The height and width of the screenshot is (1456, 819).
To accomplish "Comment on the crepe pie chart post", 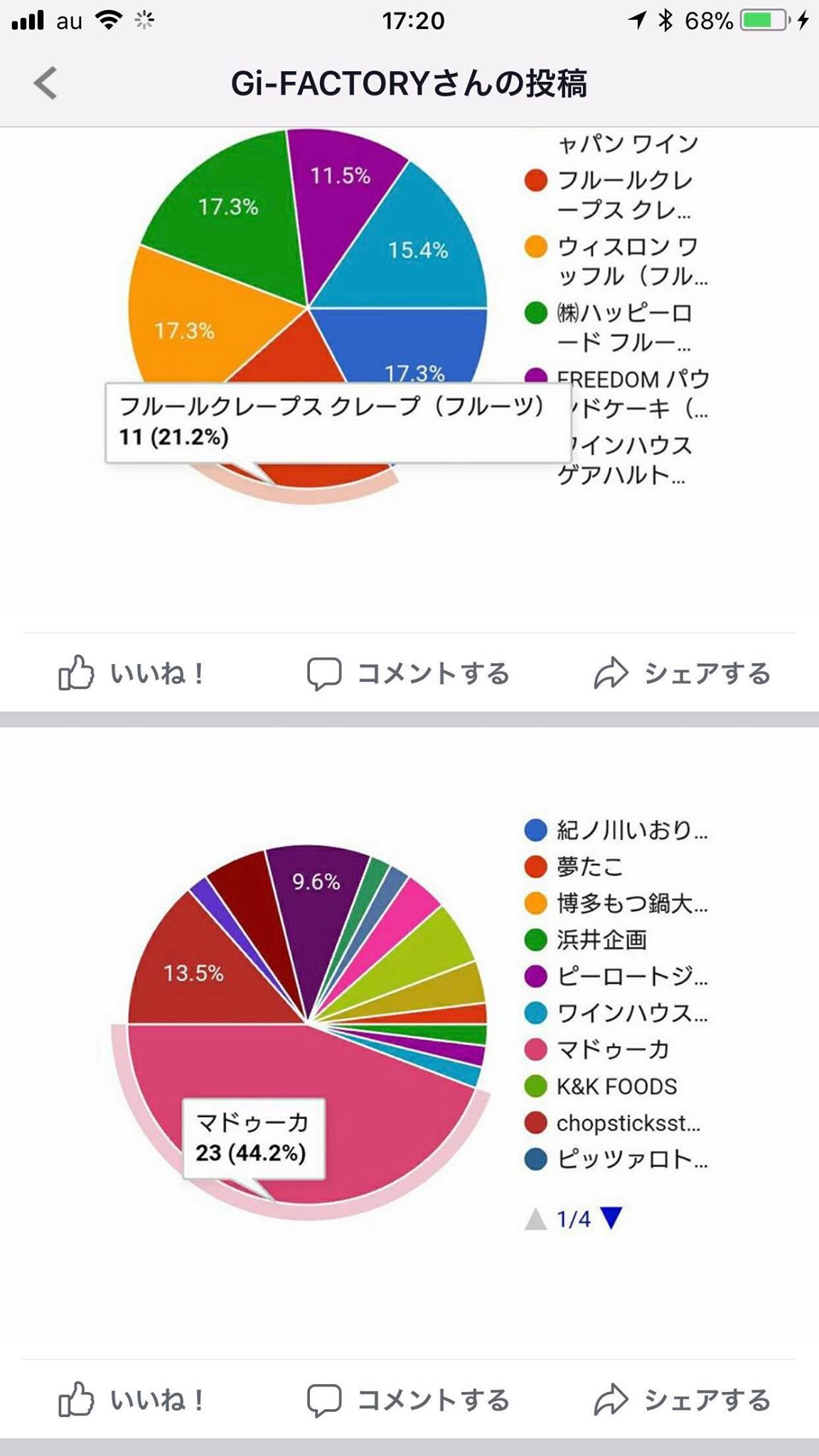I will click(x=409, y=673).
